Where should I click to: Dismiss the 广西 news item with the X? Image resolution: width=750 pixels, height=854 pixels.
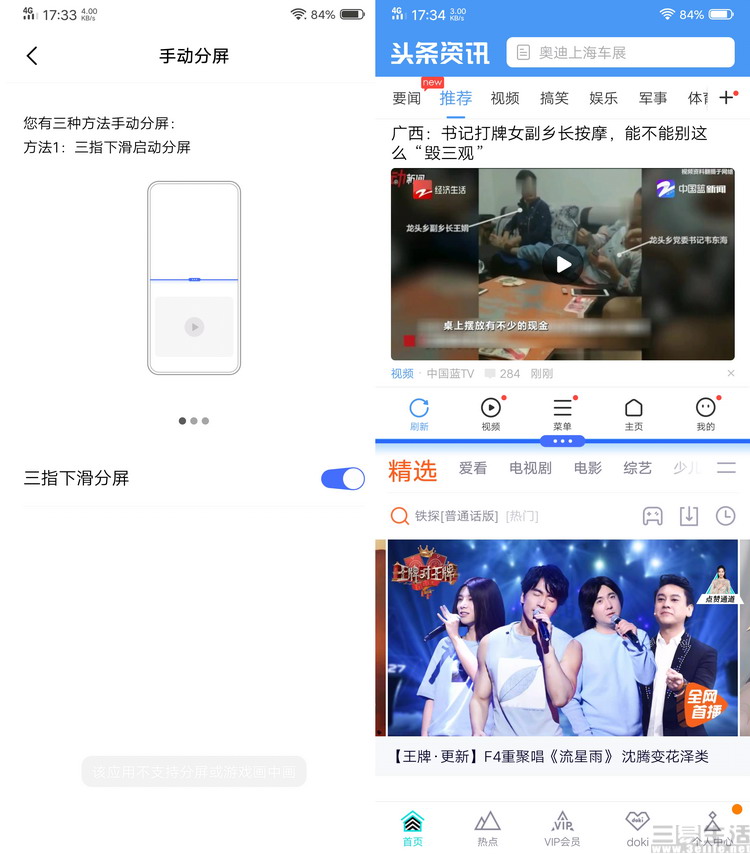(x=731, y=373)
